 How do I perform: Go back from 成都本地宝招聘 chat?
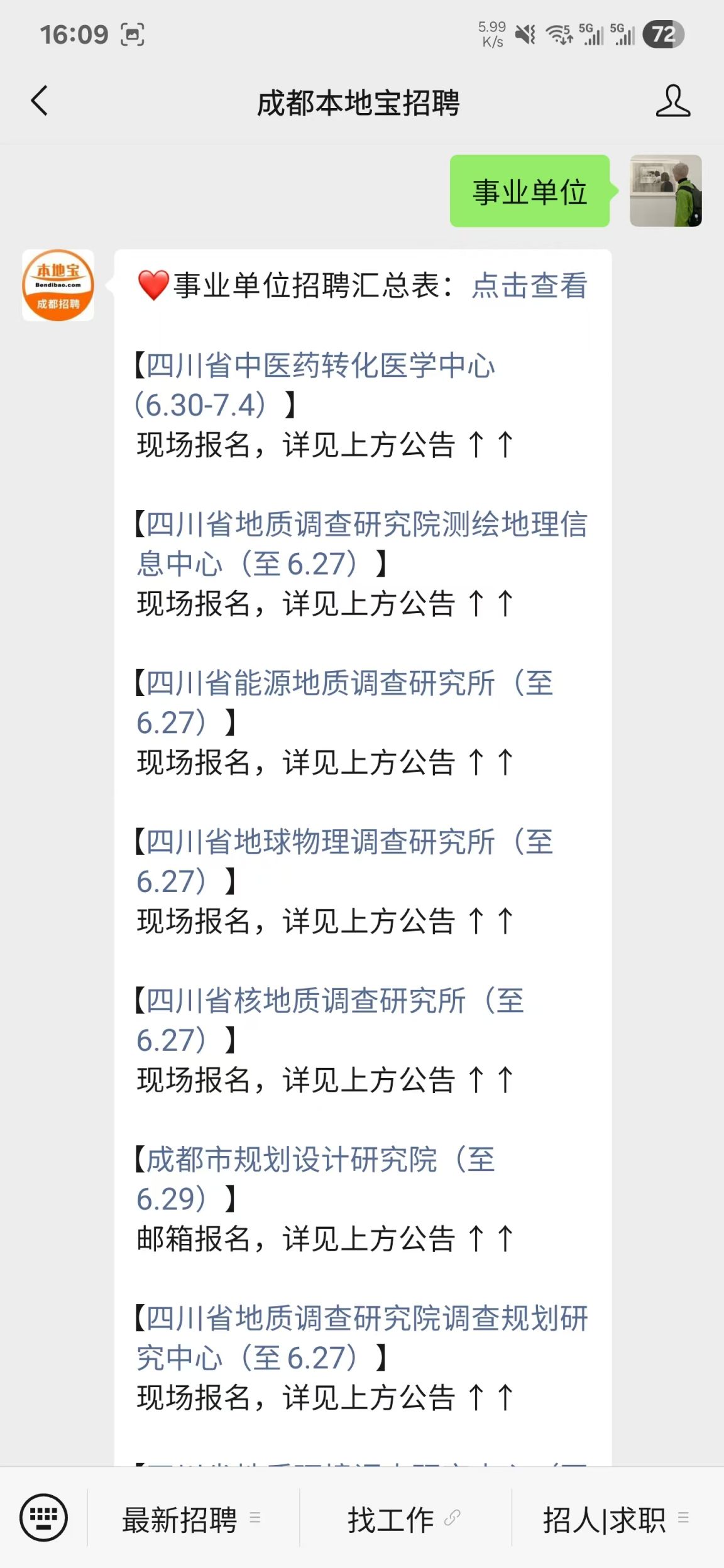(39, 101)
